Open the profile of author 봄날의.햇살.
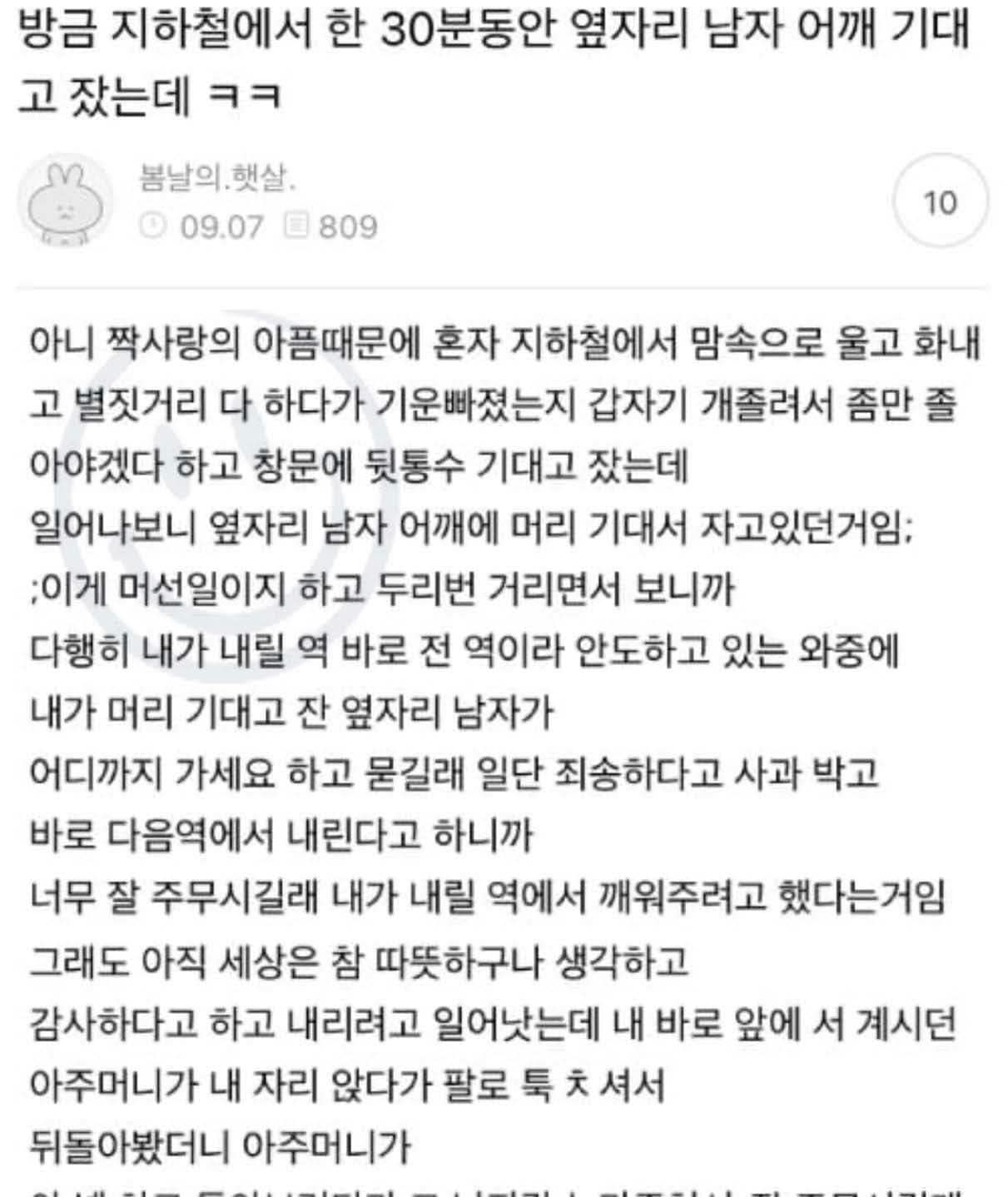This screenshot has width=1008, height=1197. 216,178
